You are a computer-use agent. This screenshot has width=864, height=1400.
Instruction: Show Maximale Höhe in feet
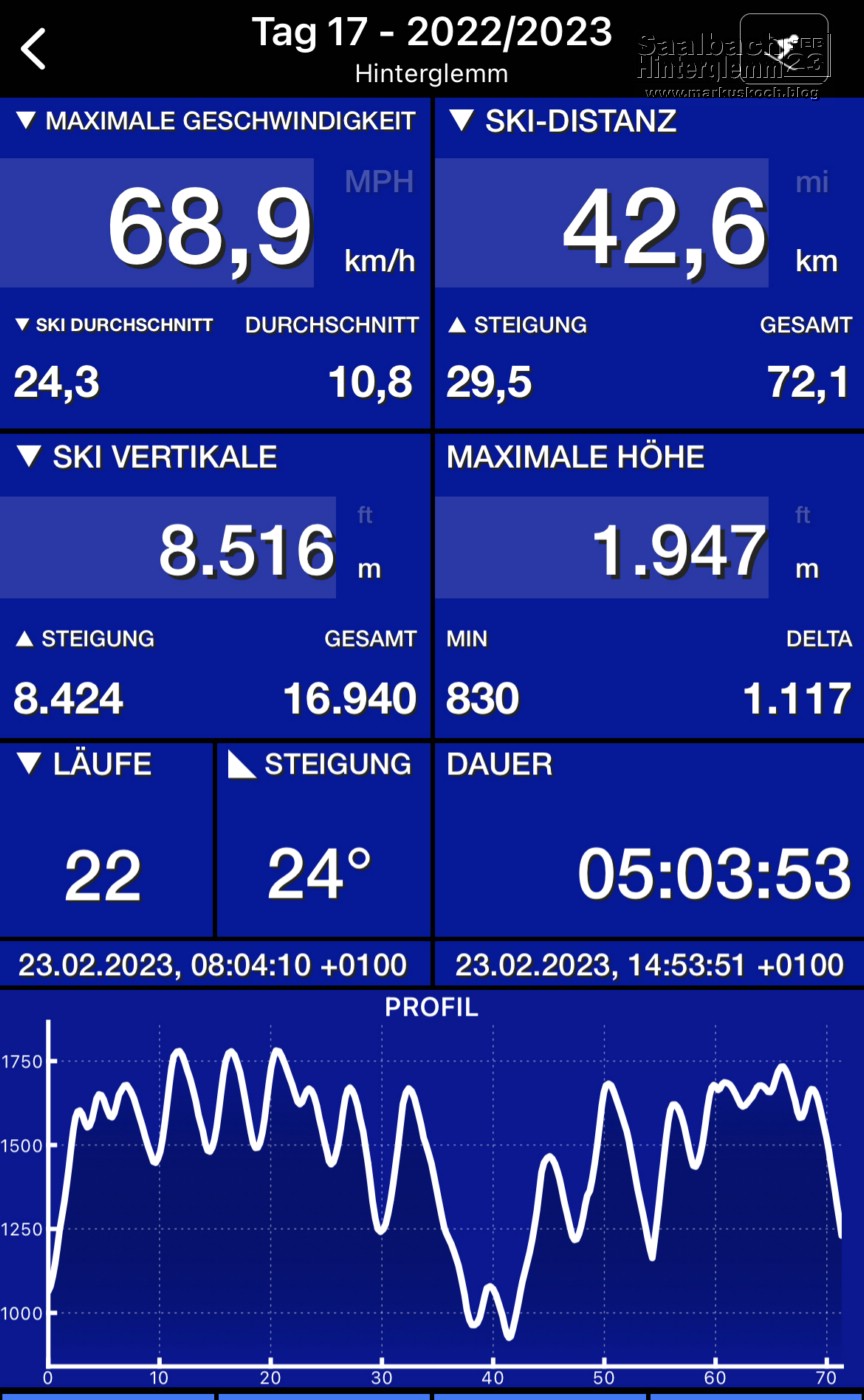(803, 515)
